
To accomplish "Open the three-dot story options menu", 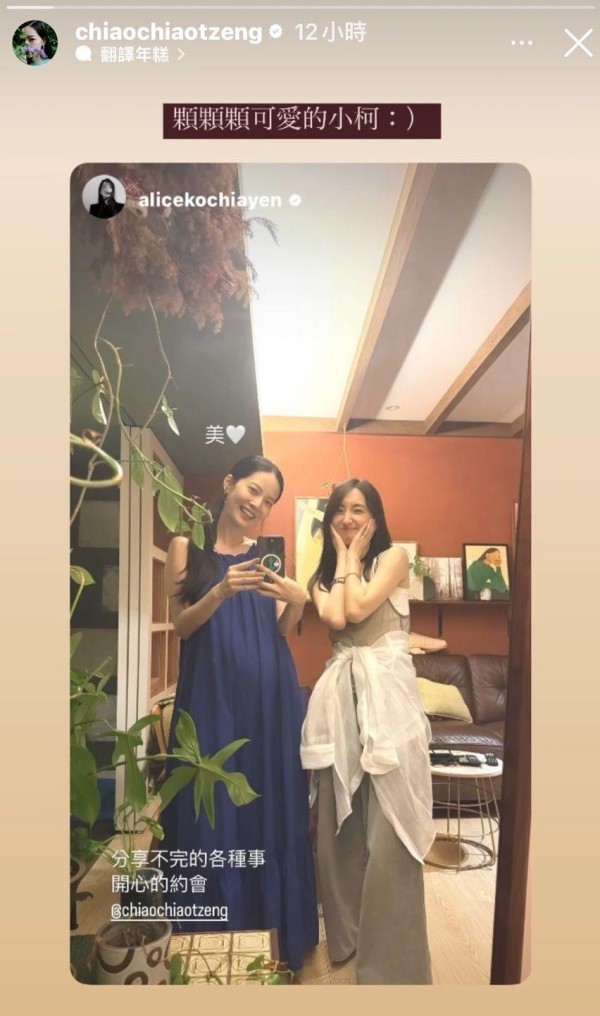I will tap(521, 43).
